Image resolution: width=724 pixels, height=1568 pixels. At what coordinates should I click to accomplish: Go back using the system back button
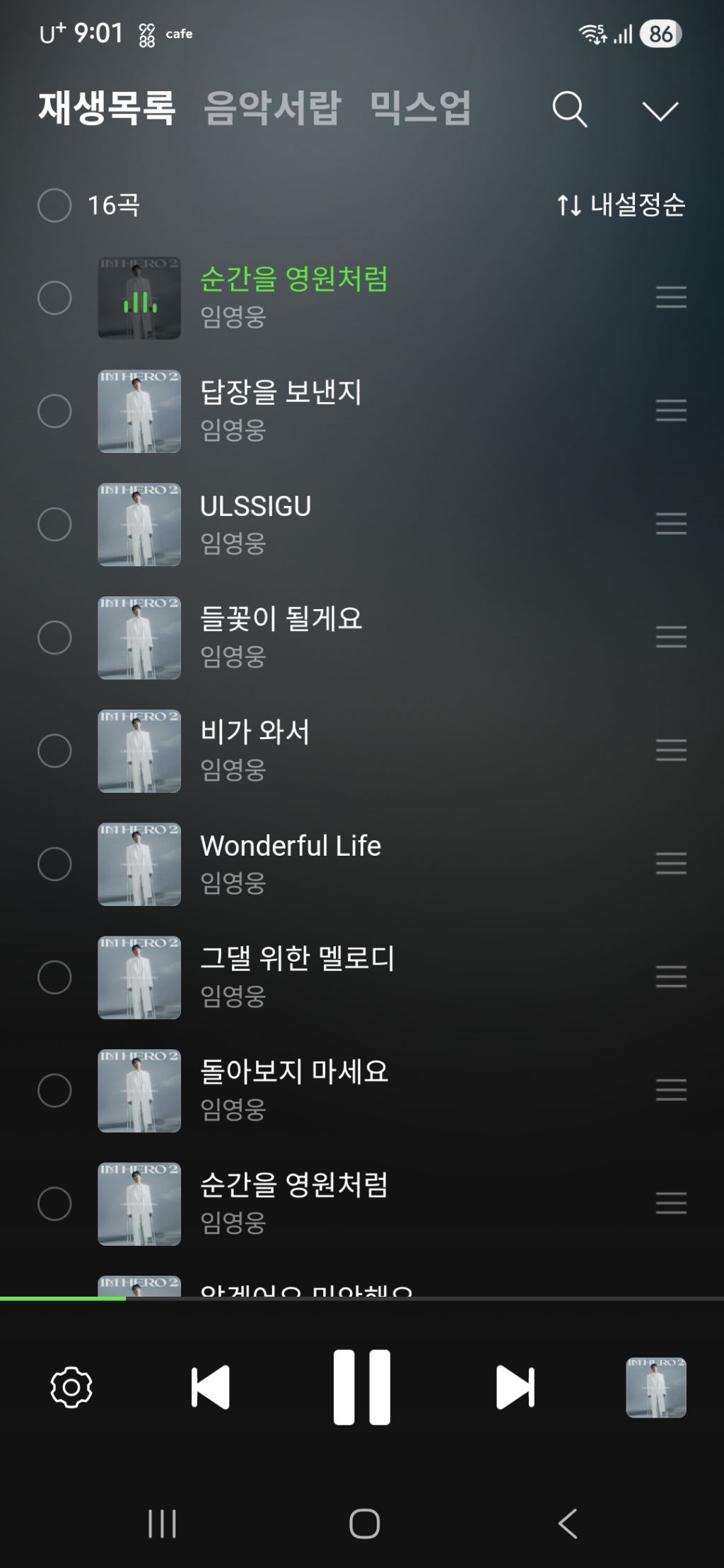tap(568, 1523)
